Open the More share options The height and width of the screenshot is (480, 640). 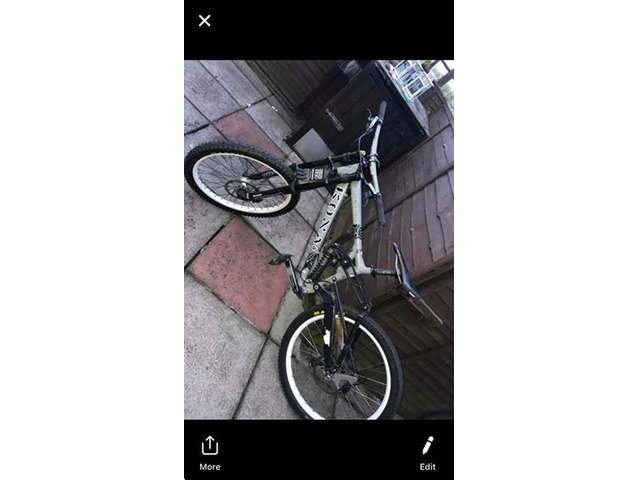click(x=210, y=451)
